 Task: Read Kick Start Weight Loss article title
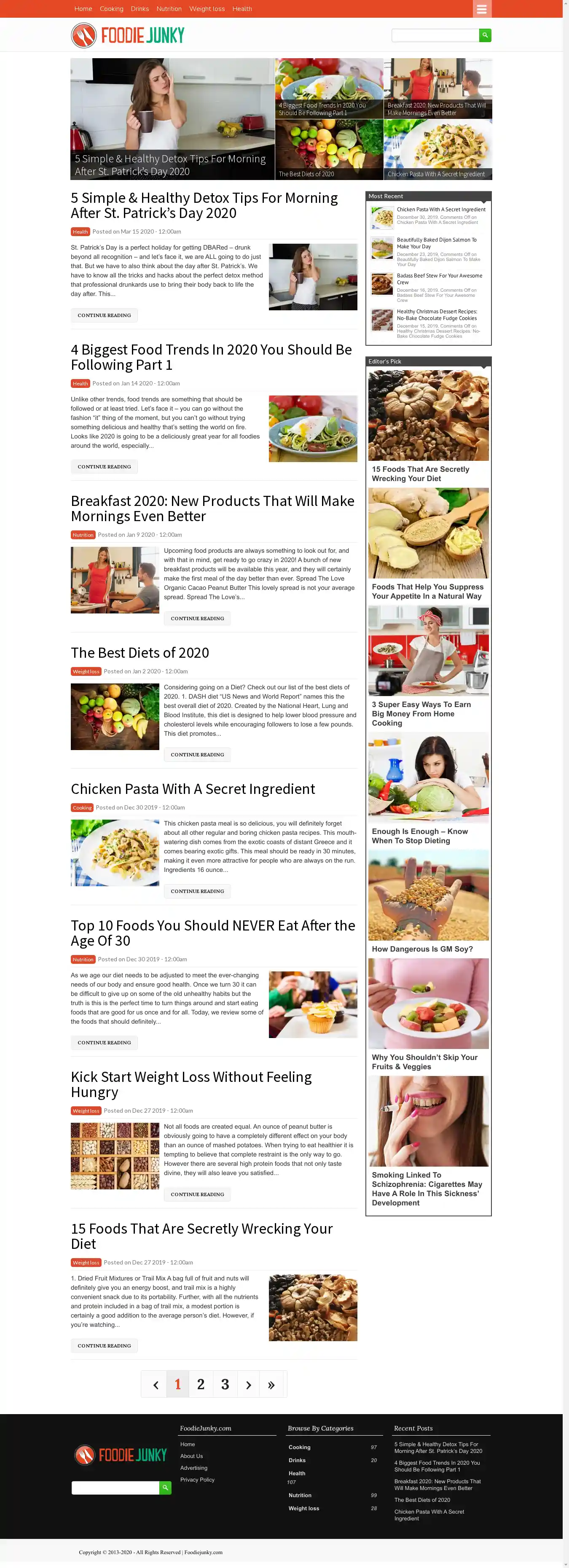[x=191, y=1084]
